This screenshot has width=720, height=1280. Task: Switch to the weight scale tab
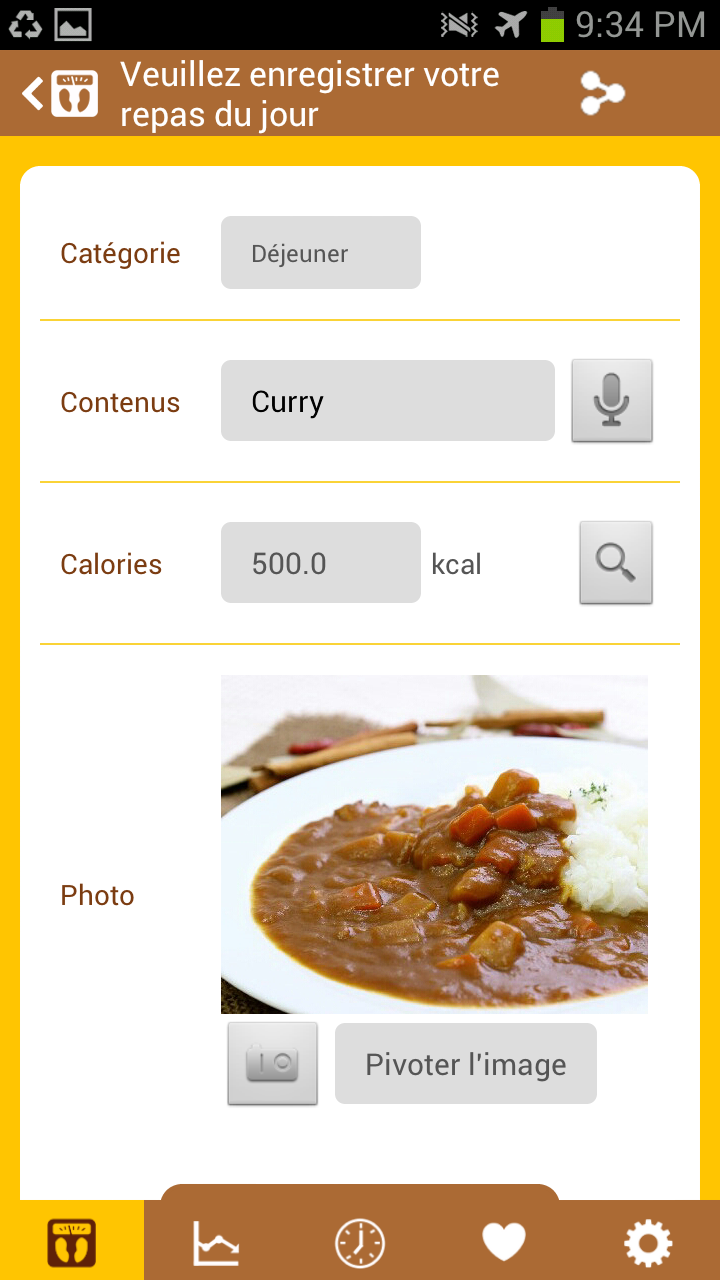pyautogui.click(x=72, y=1242)
